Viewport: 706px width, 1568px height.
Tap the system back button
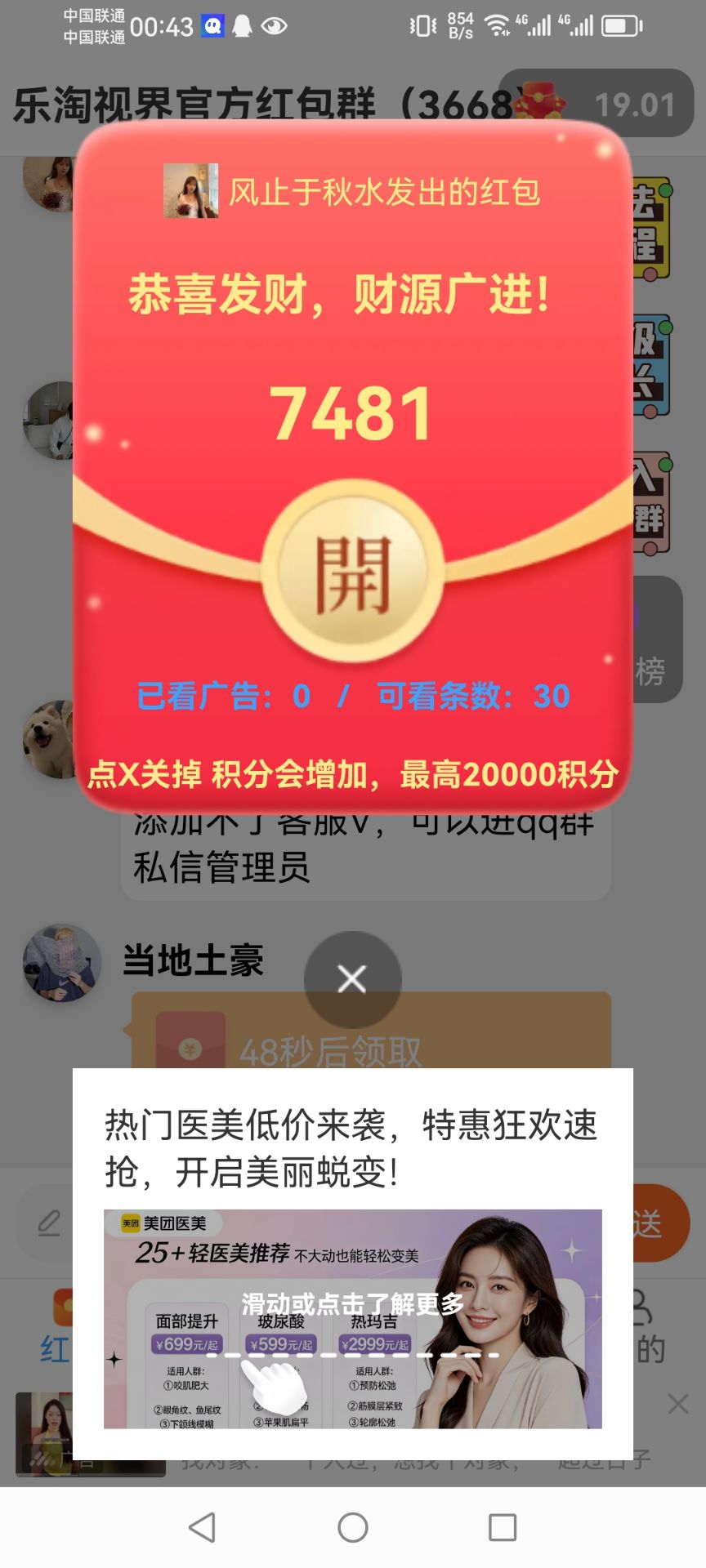(x=202, y=1527)
